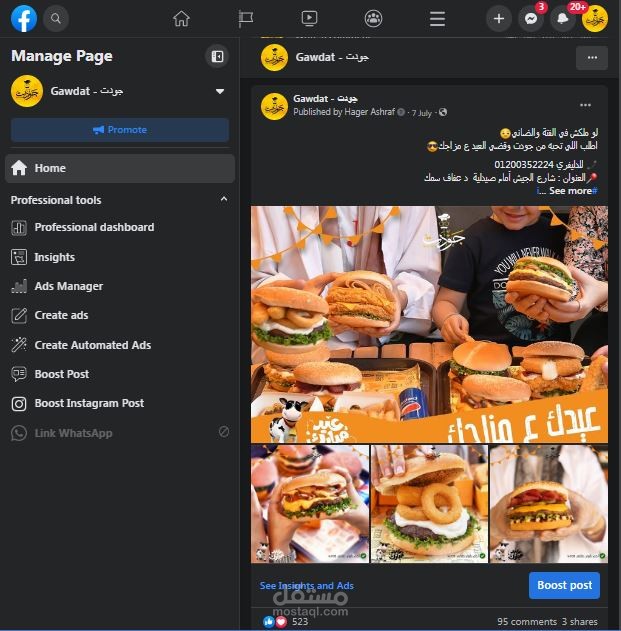Open See Insights and Ads link

307,586
